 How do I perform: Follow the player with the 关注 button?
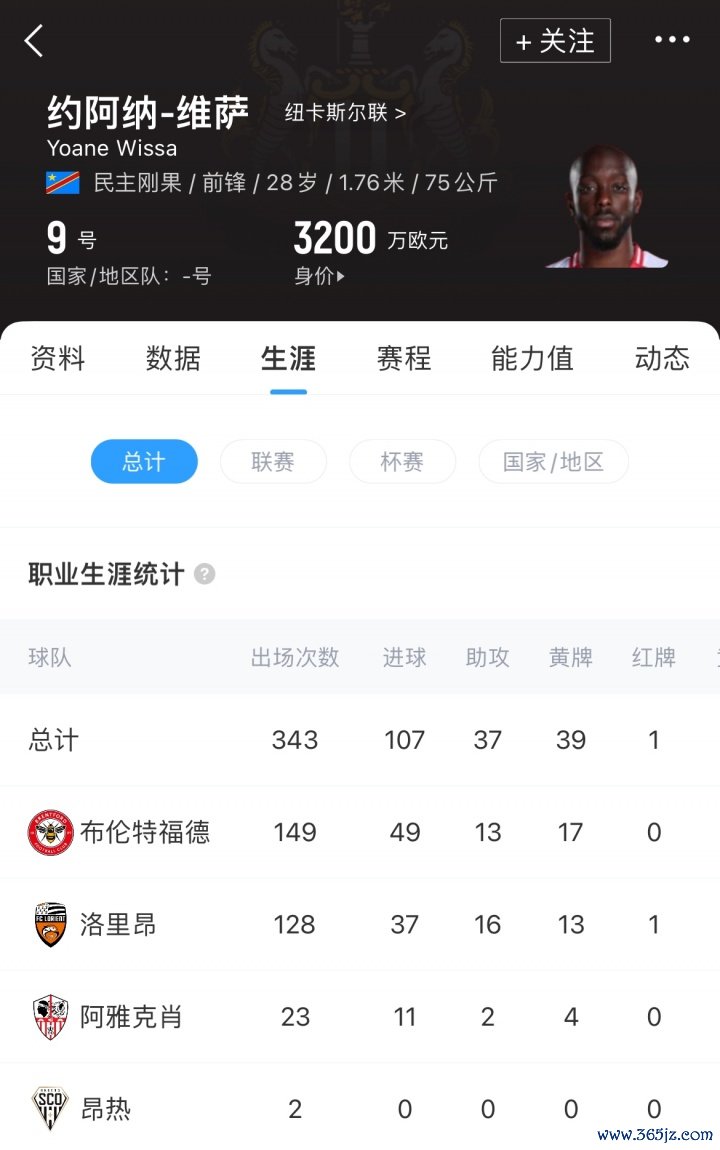coord(555,41)
